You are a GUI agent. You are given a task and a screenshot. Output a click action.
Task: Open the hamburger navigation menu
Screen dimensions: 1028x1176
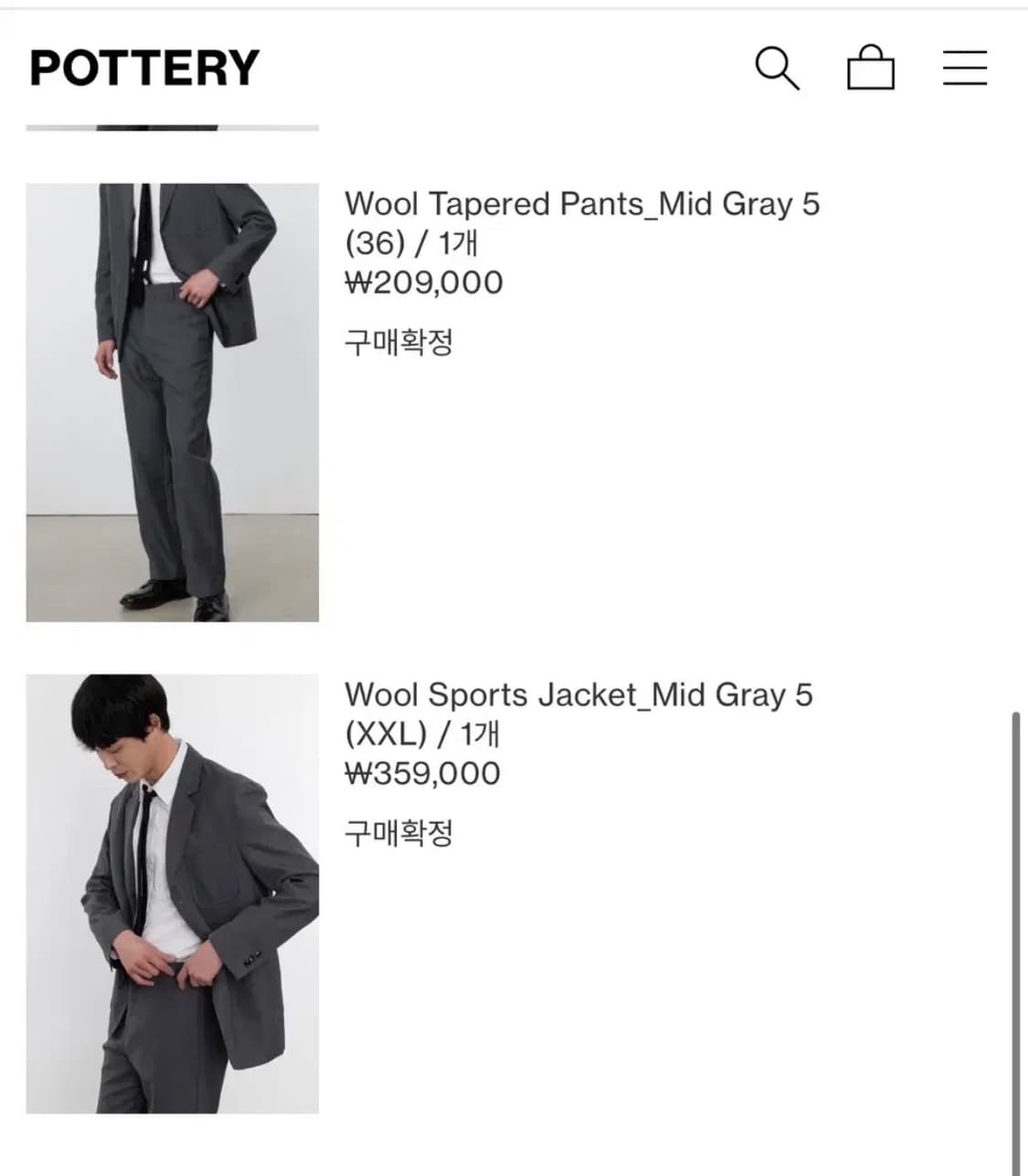pos(965,68)
